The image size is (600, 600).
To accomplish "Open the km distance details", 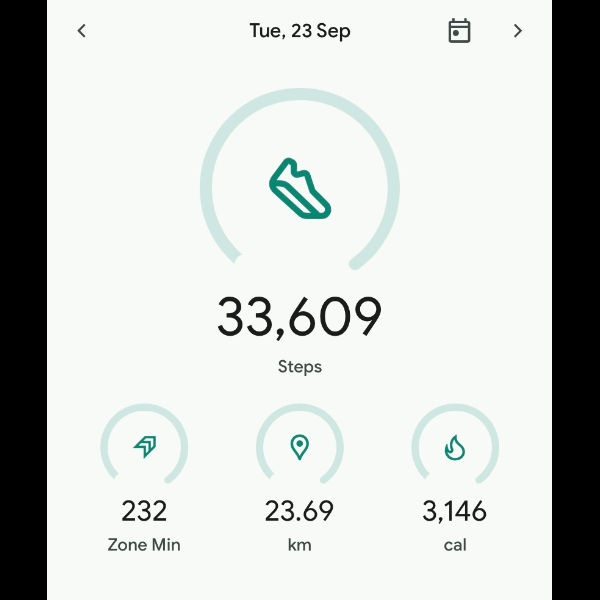I will (299, 447).
